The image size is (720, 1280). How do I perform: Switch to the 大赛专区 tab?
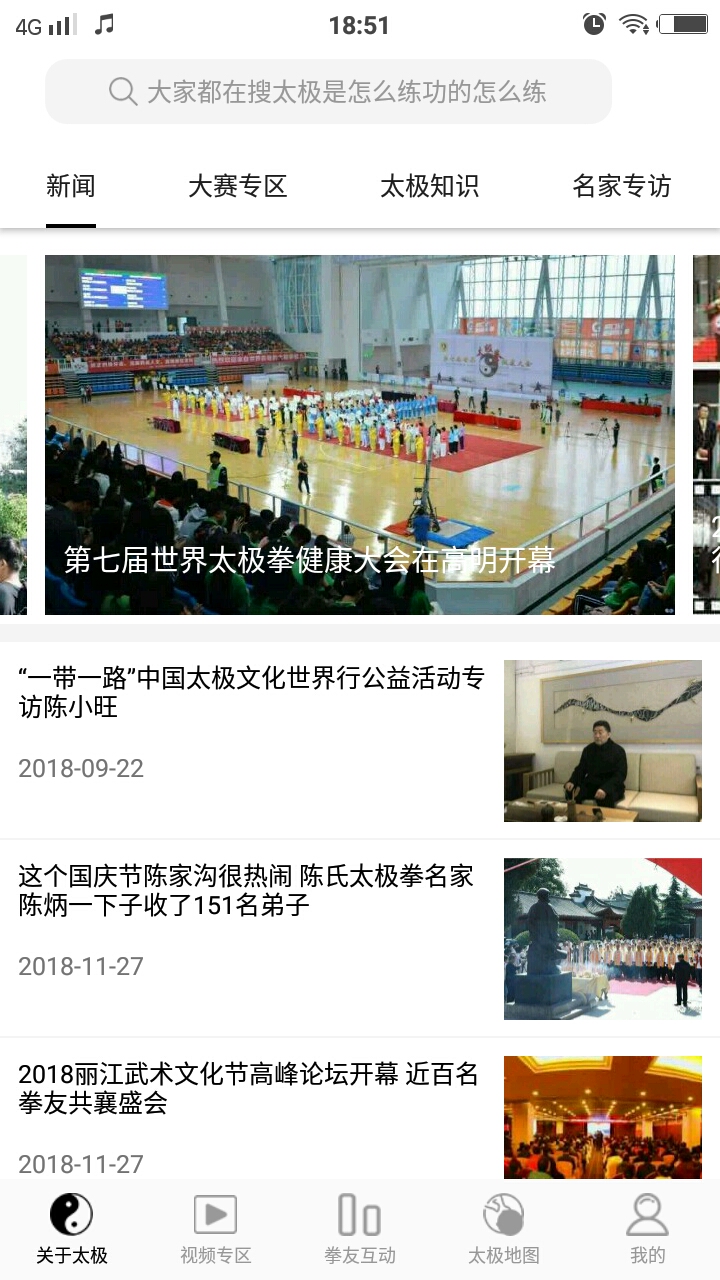[x=236, y=186]
